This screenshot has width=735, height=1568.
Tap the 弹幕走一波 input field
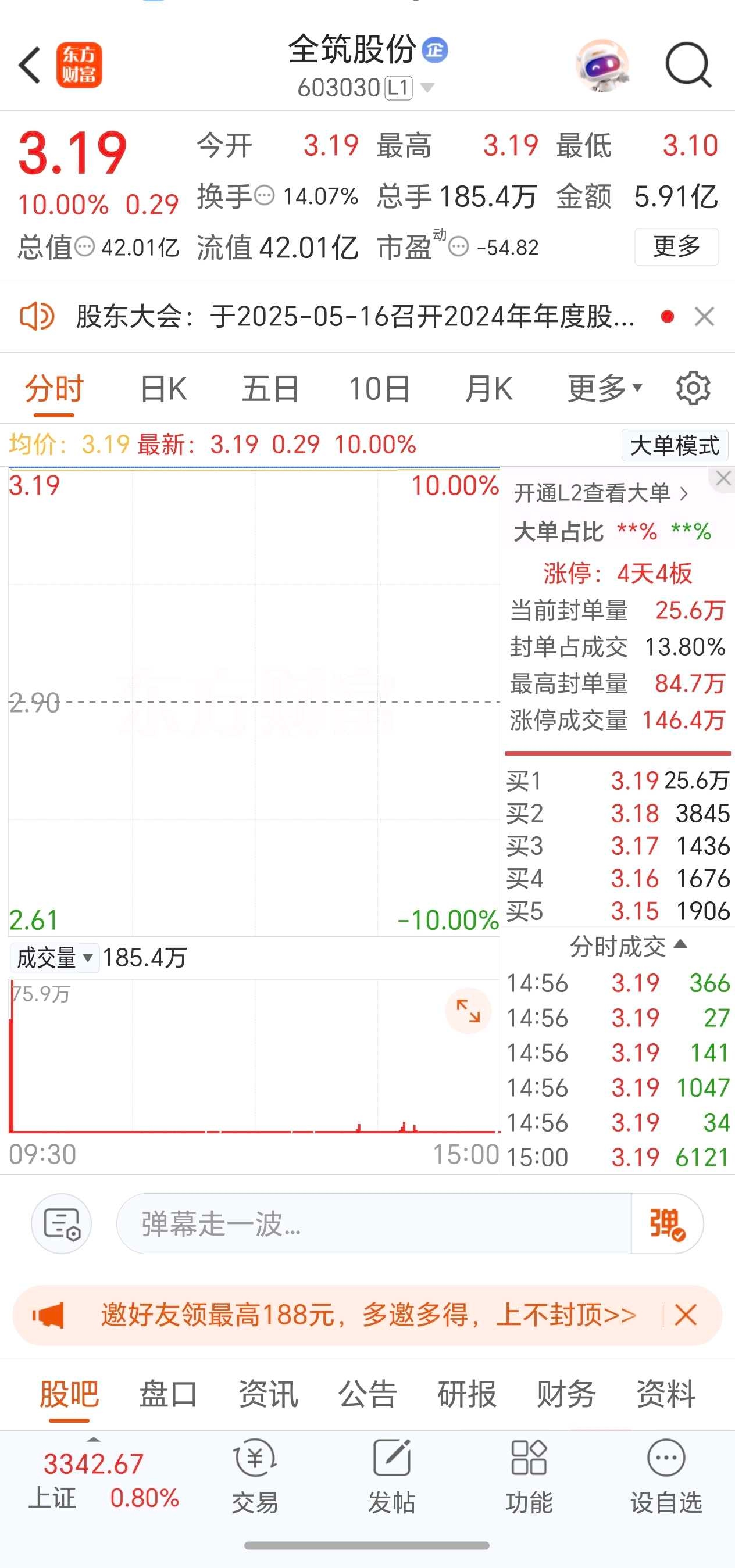pyautogui.click(x=373, y=1223)
